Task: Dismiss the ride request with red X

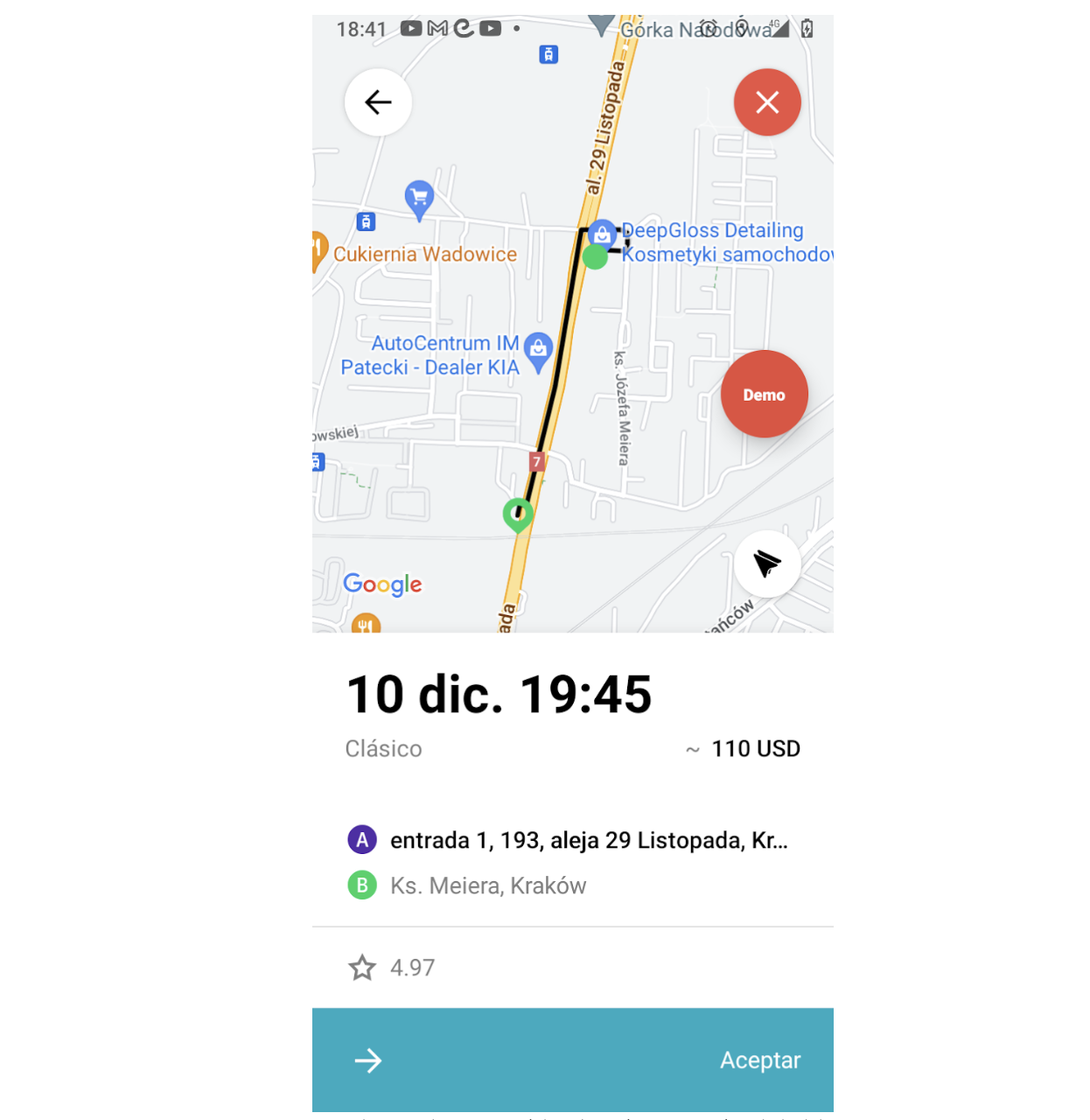Action: pyautogui.click(x=767, y=102)
